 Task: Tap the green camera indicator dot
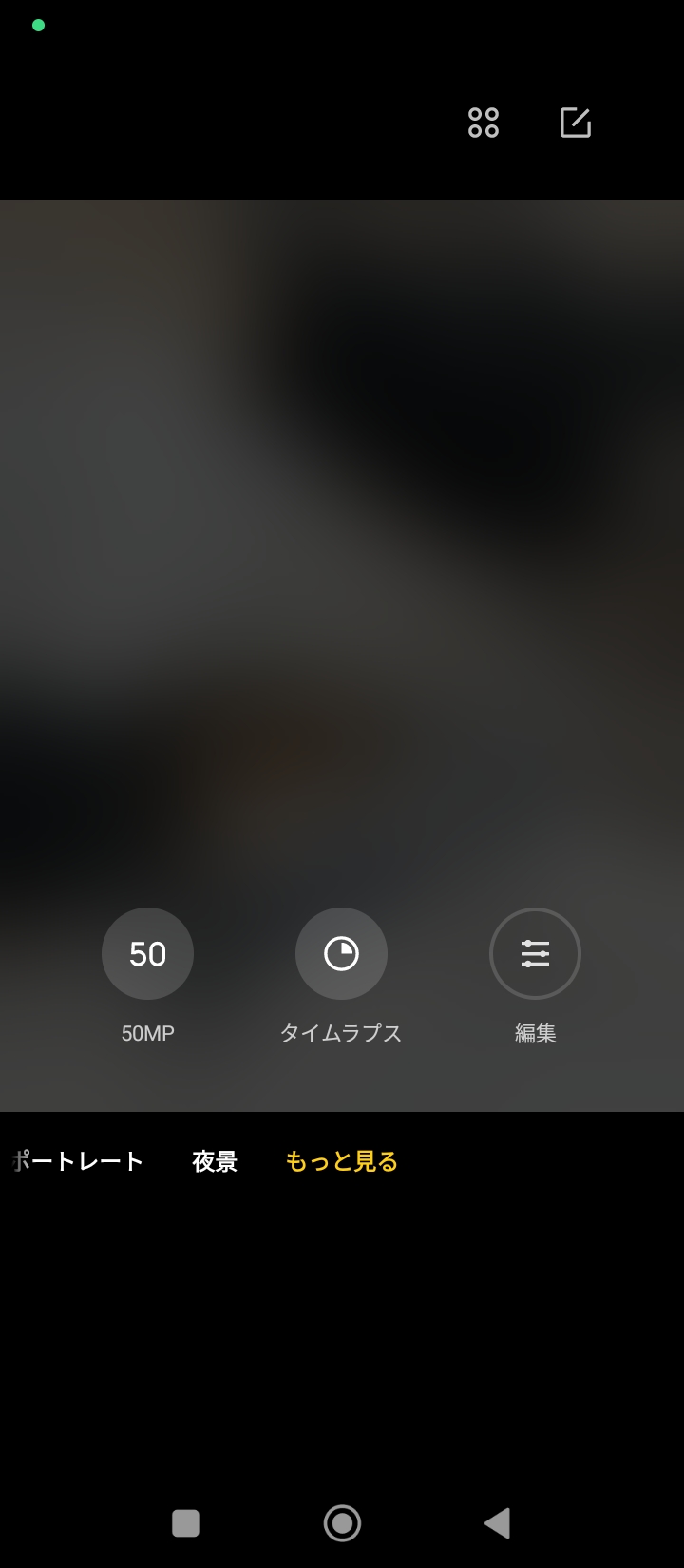coord(38,26)
